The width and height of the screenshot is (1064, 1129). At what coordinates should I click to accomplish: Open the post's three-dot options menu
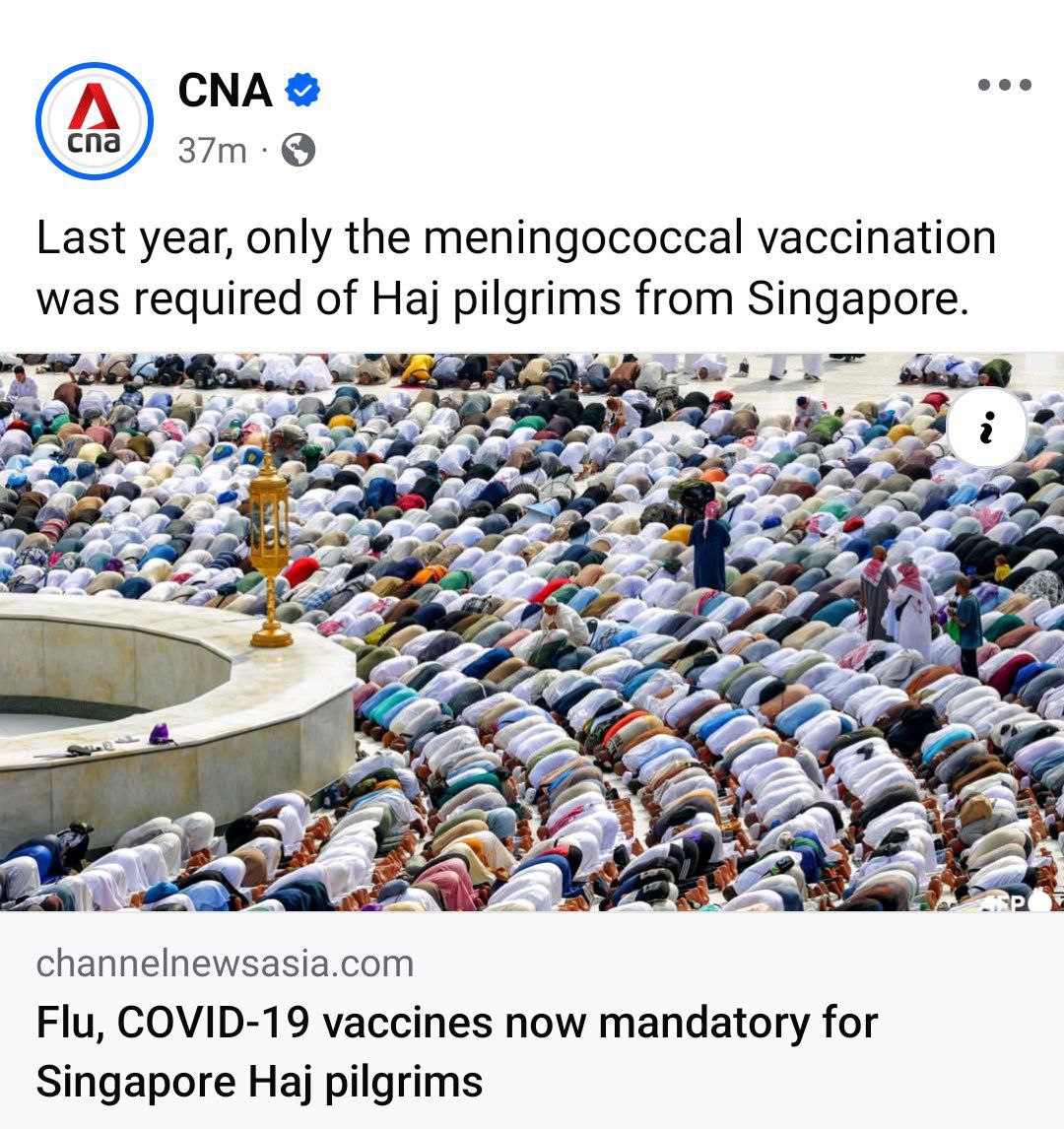pos(1004,86)
